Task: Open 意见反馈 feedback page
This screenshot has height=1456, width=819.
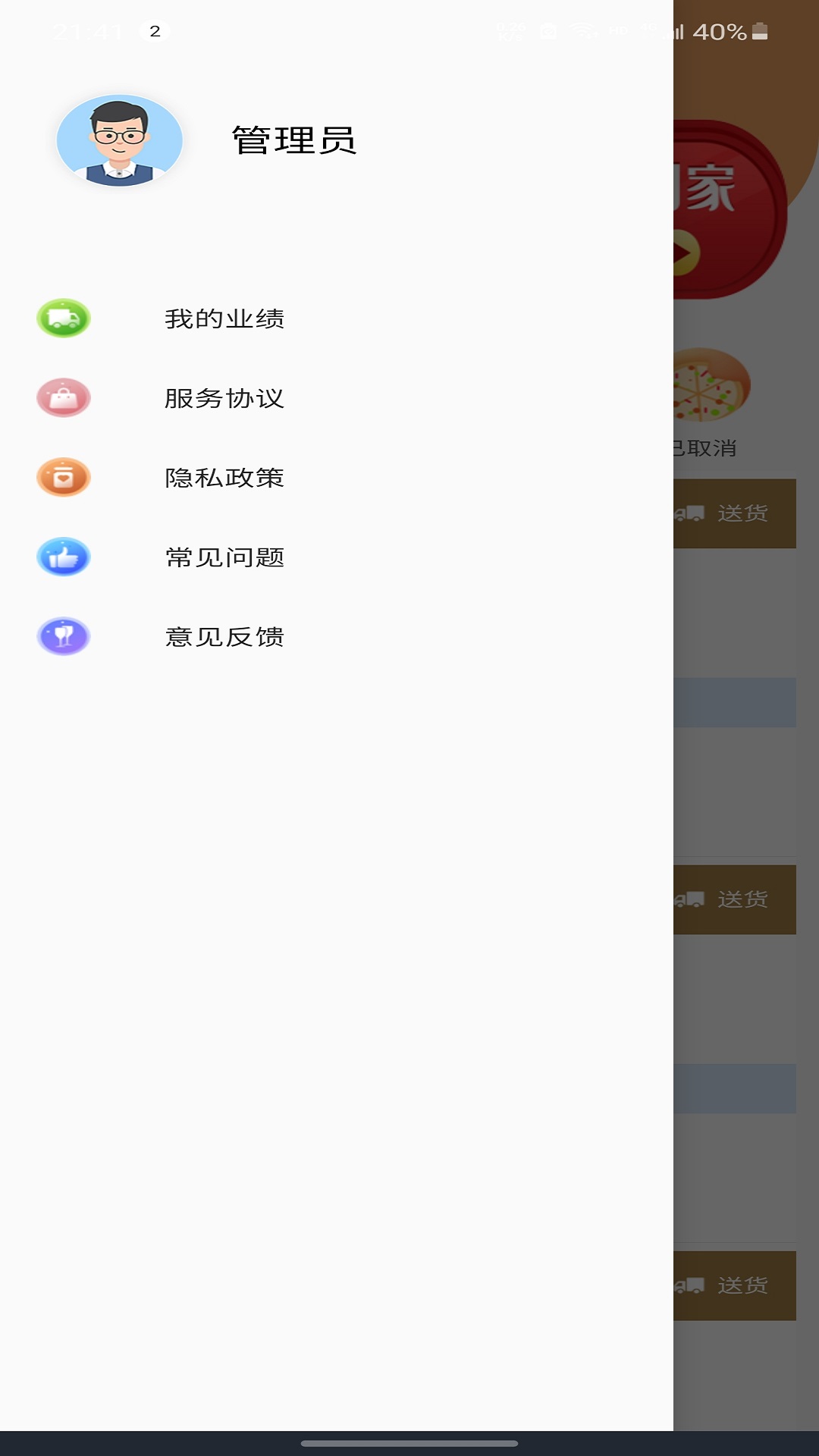Action: (224, 637)
